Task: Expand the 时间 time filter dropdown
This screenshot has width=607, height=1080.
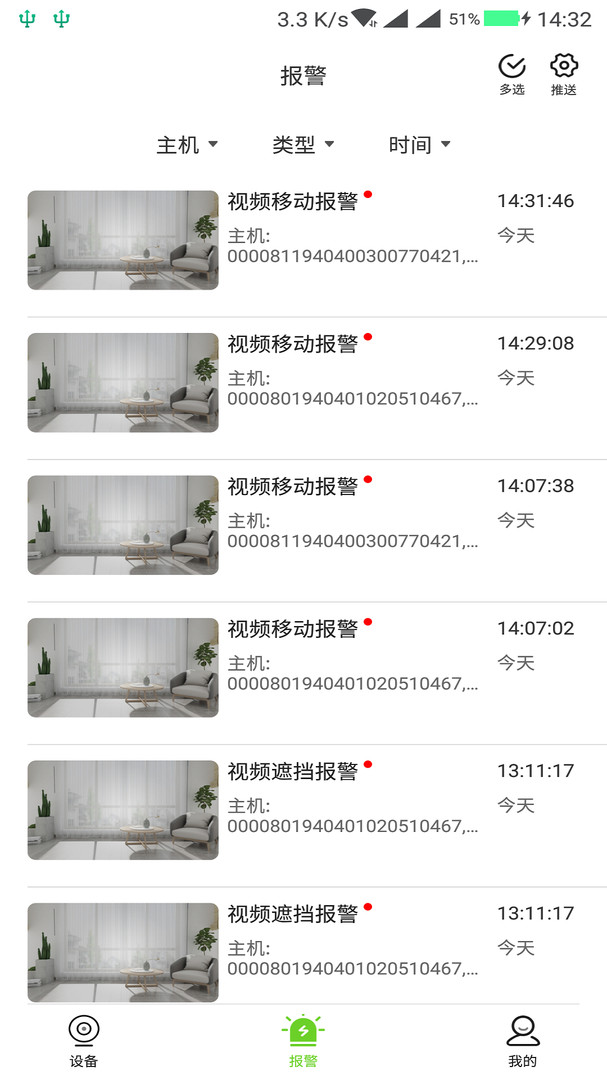Action: 419,145
